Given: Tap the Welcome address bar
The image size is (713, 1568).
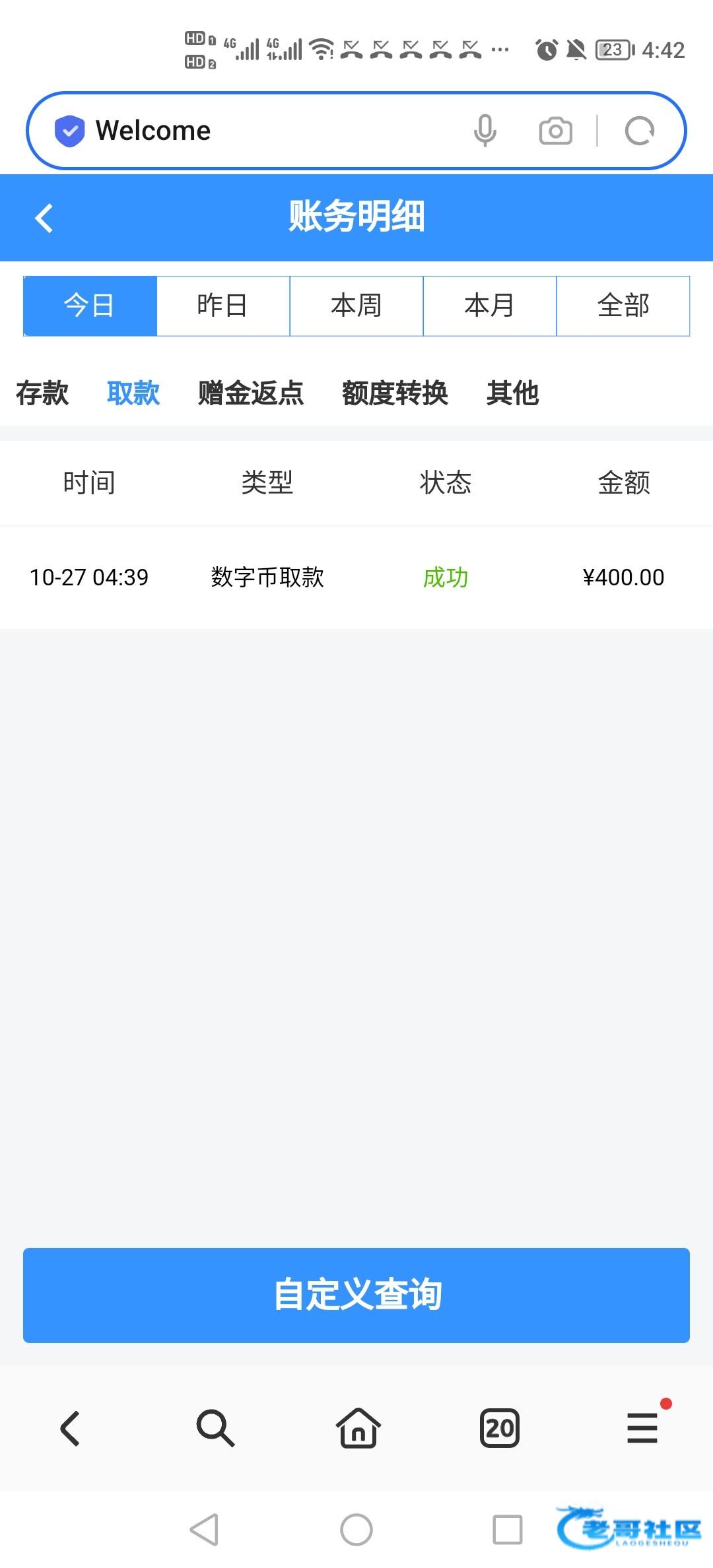Looking at the screenshot, I should [264, 131].
